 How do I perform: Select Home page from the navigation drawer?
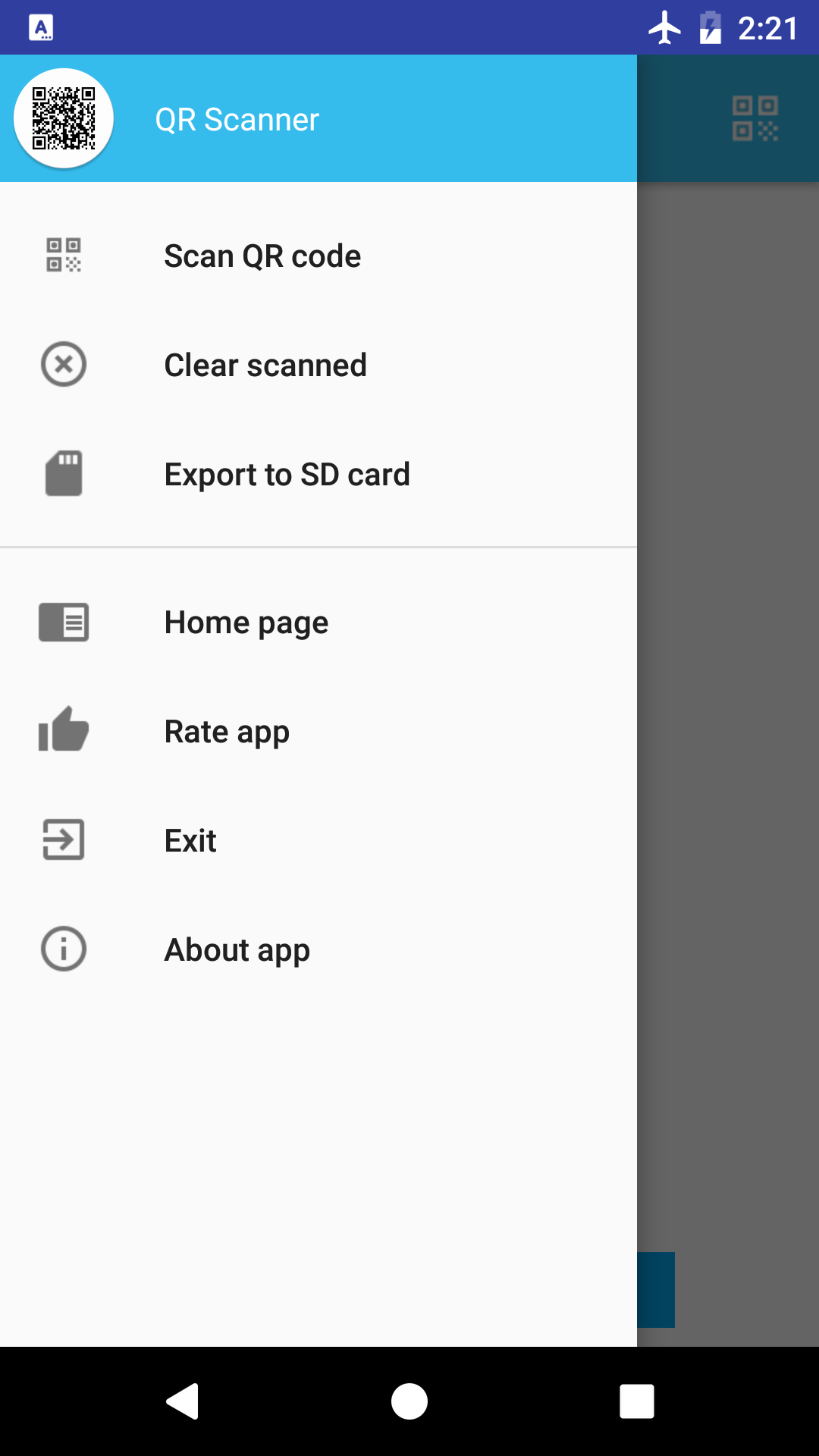[246, 621]
